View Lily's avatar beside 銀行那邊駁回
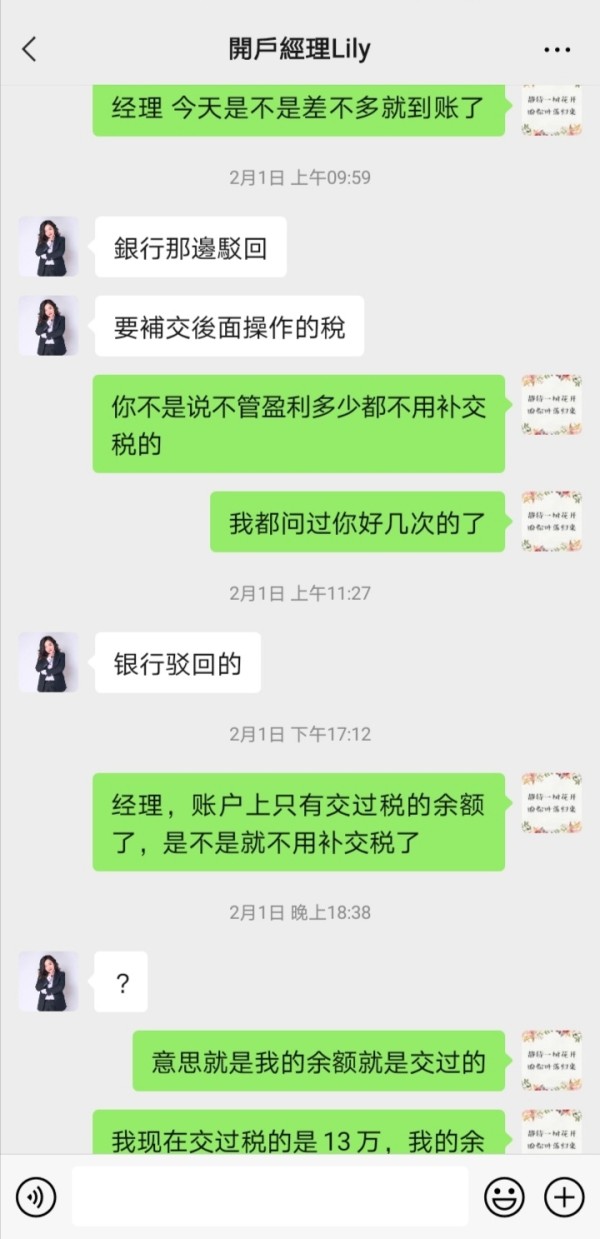 [48, 247]
